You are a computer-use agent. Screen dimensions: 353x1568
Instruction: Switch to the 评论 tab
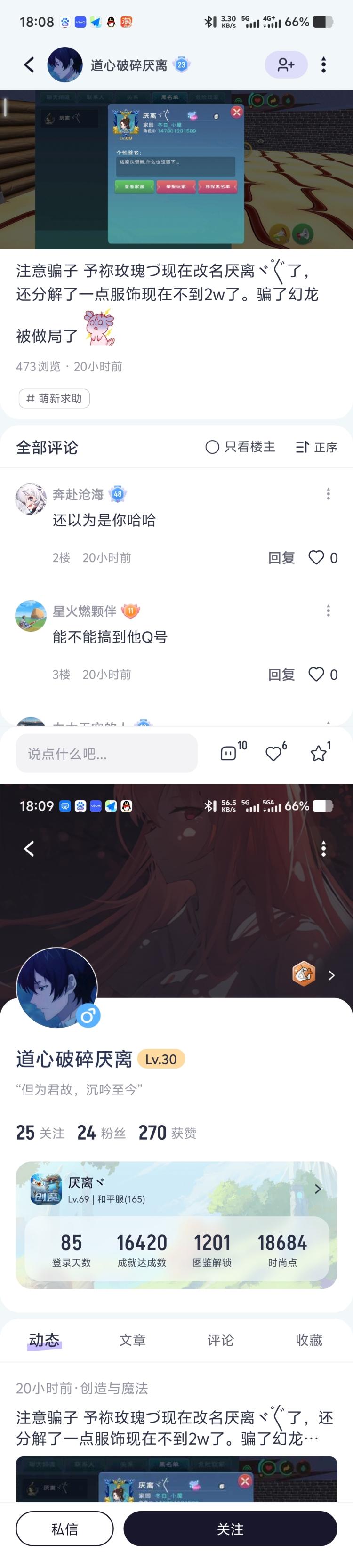[220, 1340]
